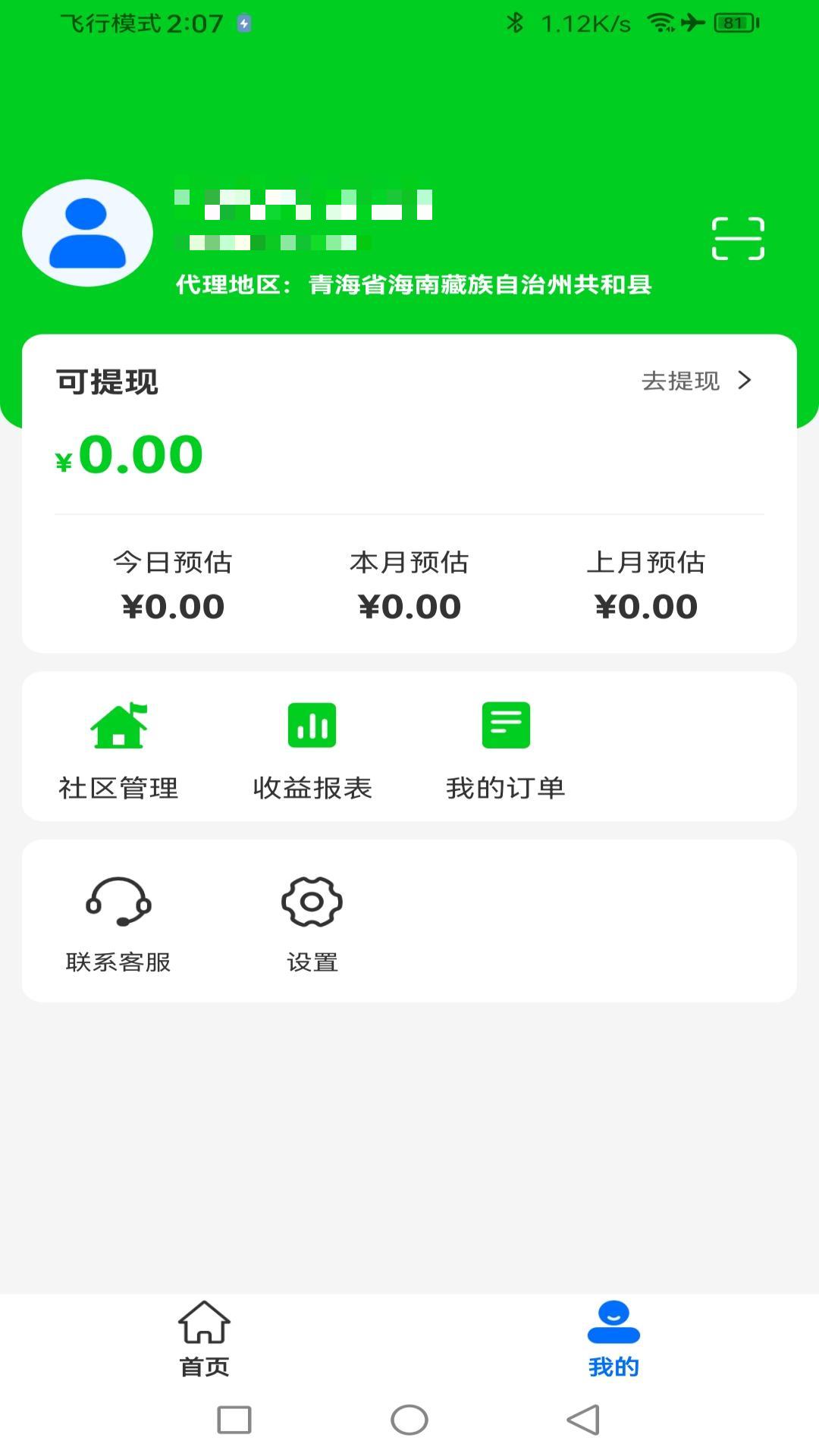Open 设置 (settings)
Viewport: 819px width, 1456px height.
(x=312, y=924)
